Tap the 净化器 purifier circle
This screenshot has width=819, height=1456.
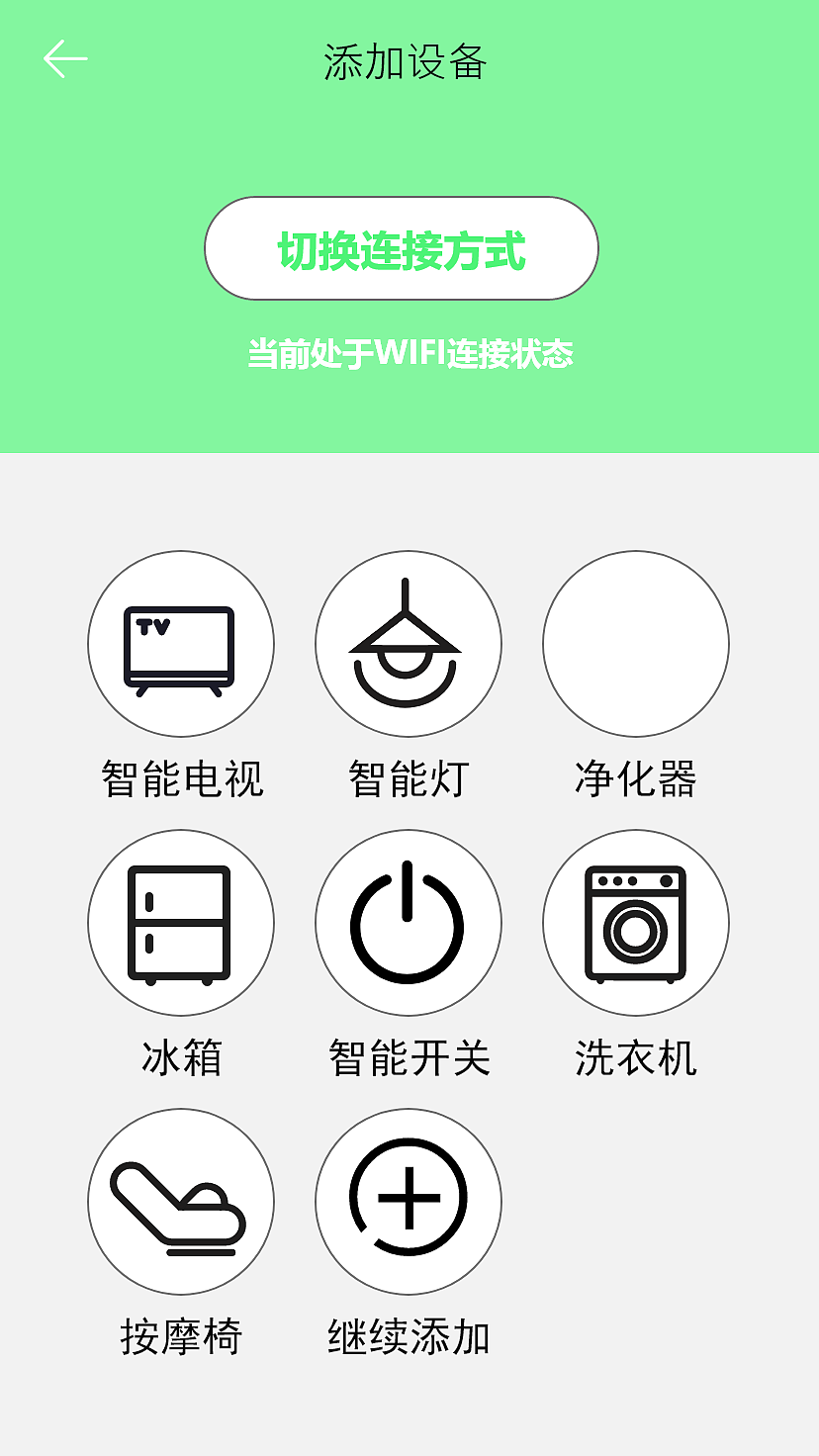click(x=636, y=644)
